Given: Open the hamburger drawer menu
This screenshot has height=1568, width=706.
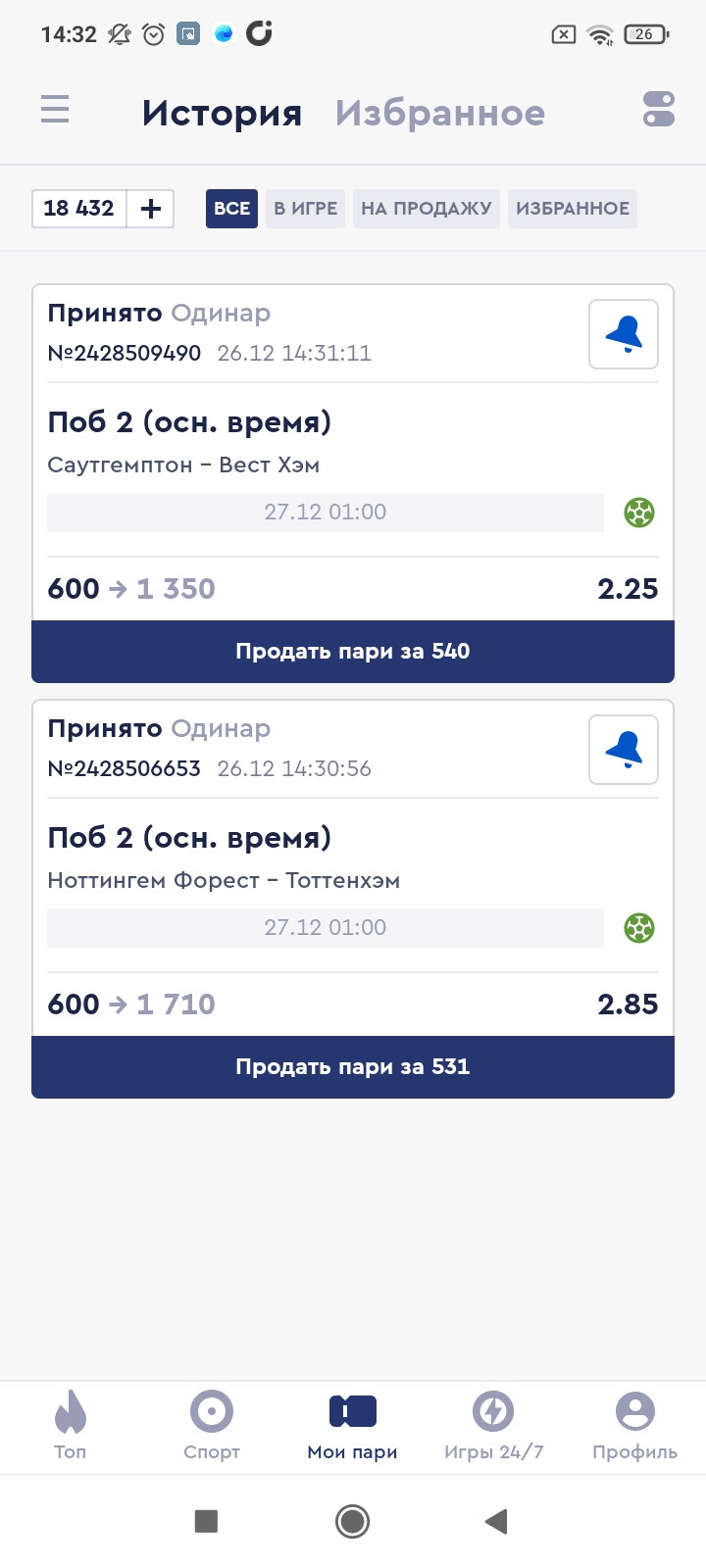Looking at the screenshot, I should [55, 109].
